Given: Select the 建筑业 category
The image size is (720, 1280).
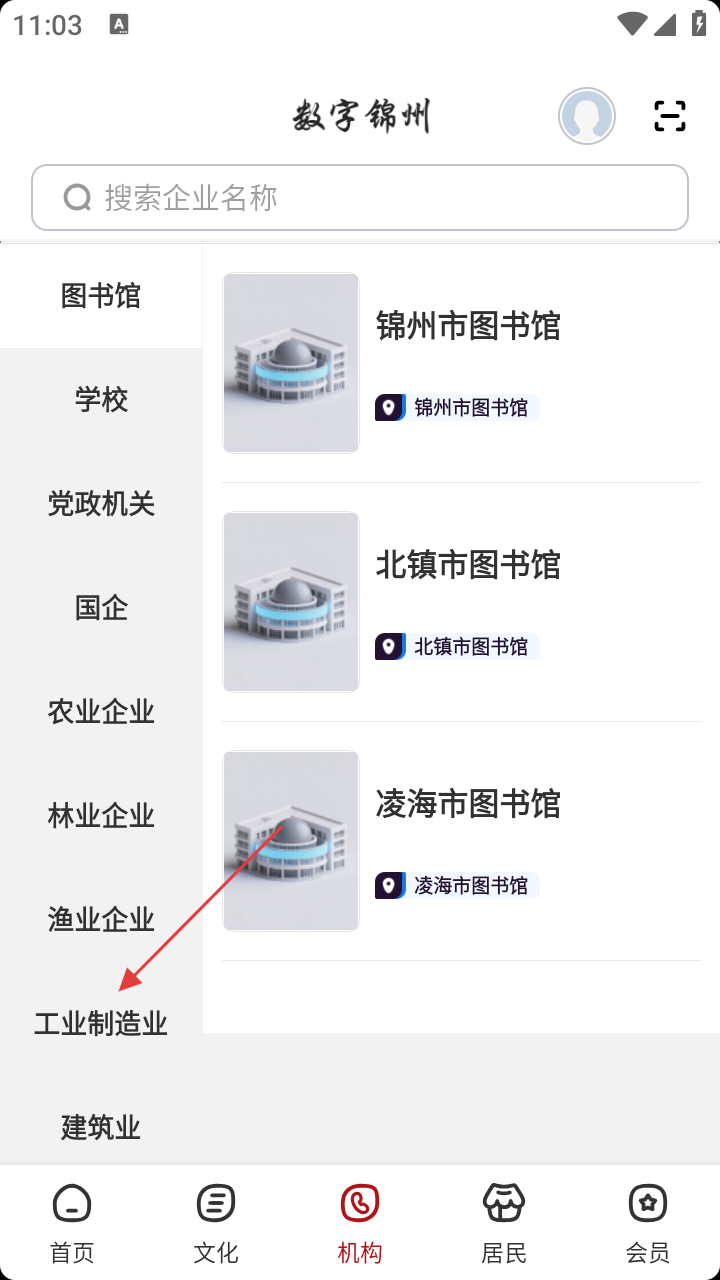Looking at the screenshot, I should [101, 1128].
